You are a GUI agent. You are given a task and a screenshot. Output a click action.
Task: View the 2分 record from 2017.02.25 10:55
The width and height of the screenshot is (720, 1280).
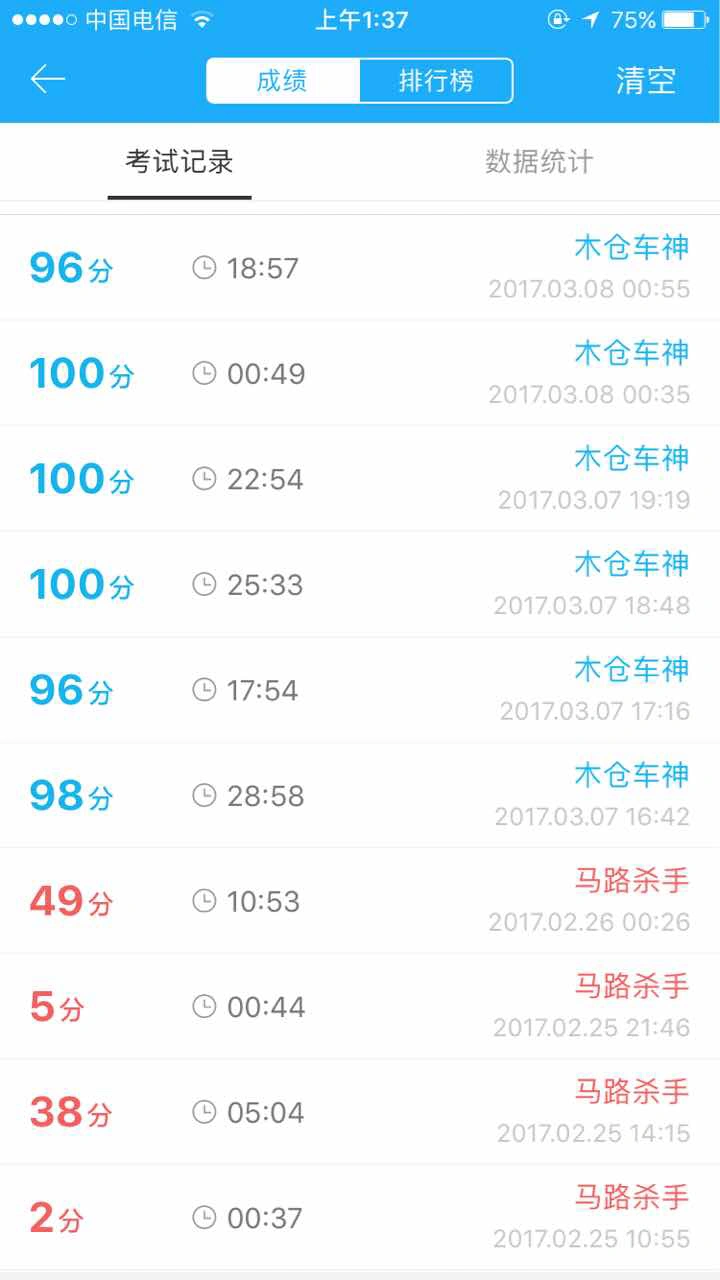coord(360,1217)
